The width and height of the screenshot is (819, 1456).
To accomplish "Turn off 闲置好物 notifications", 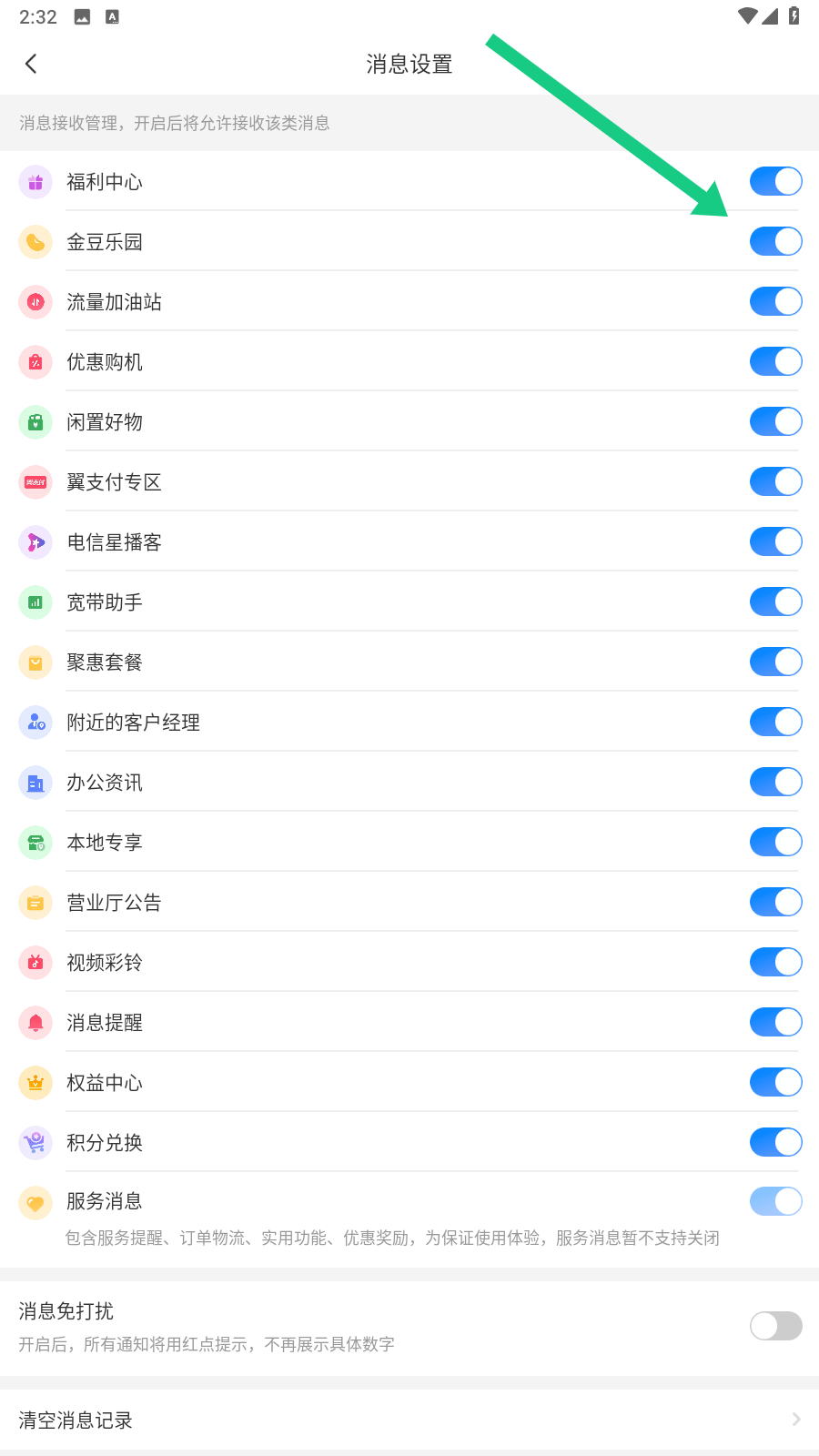I will pyautogui.click(x=775, y=421).
